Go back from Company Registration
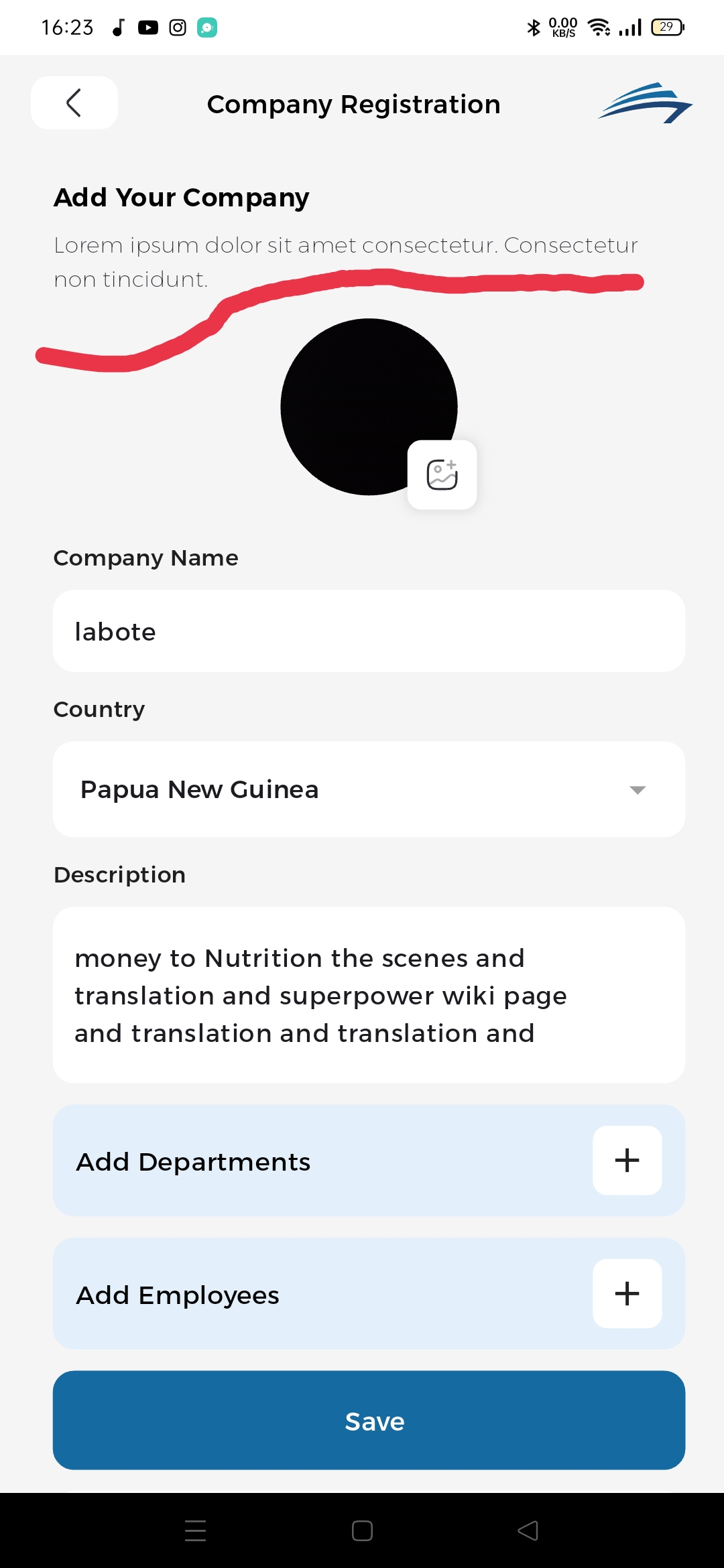The width and height of the screenshot is (724, 1568). (74, 103)
